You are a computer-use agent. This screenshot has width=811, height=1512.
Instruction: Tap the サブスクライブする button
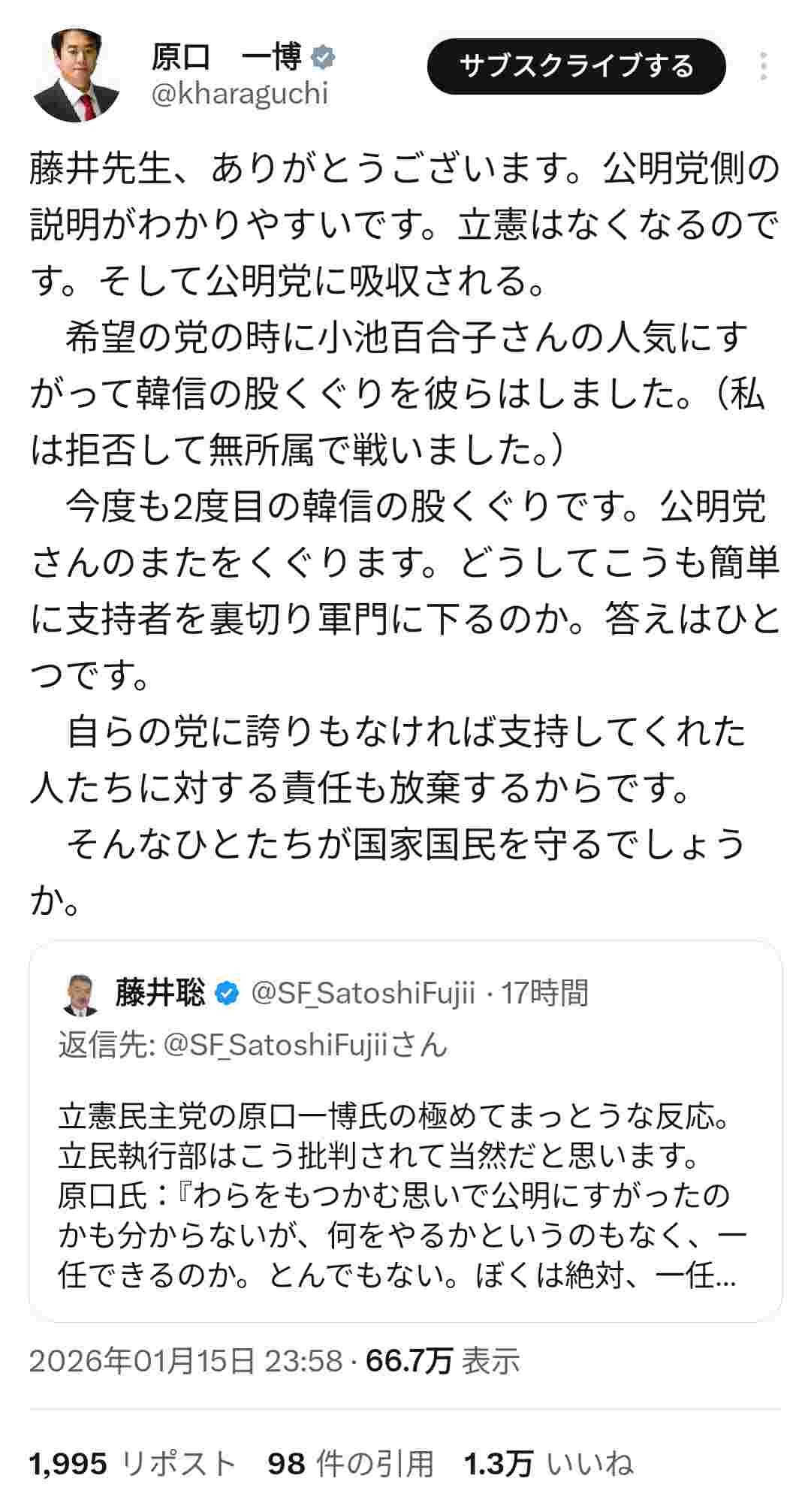click(x=576, y=66)
